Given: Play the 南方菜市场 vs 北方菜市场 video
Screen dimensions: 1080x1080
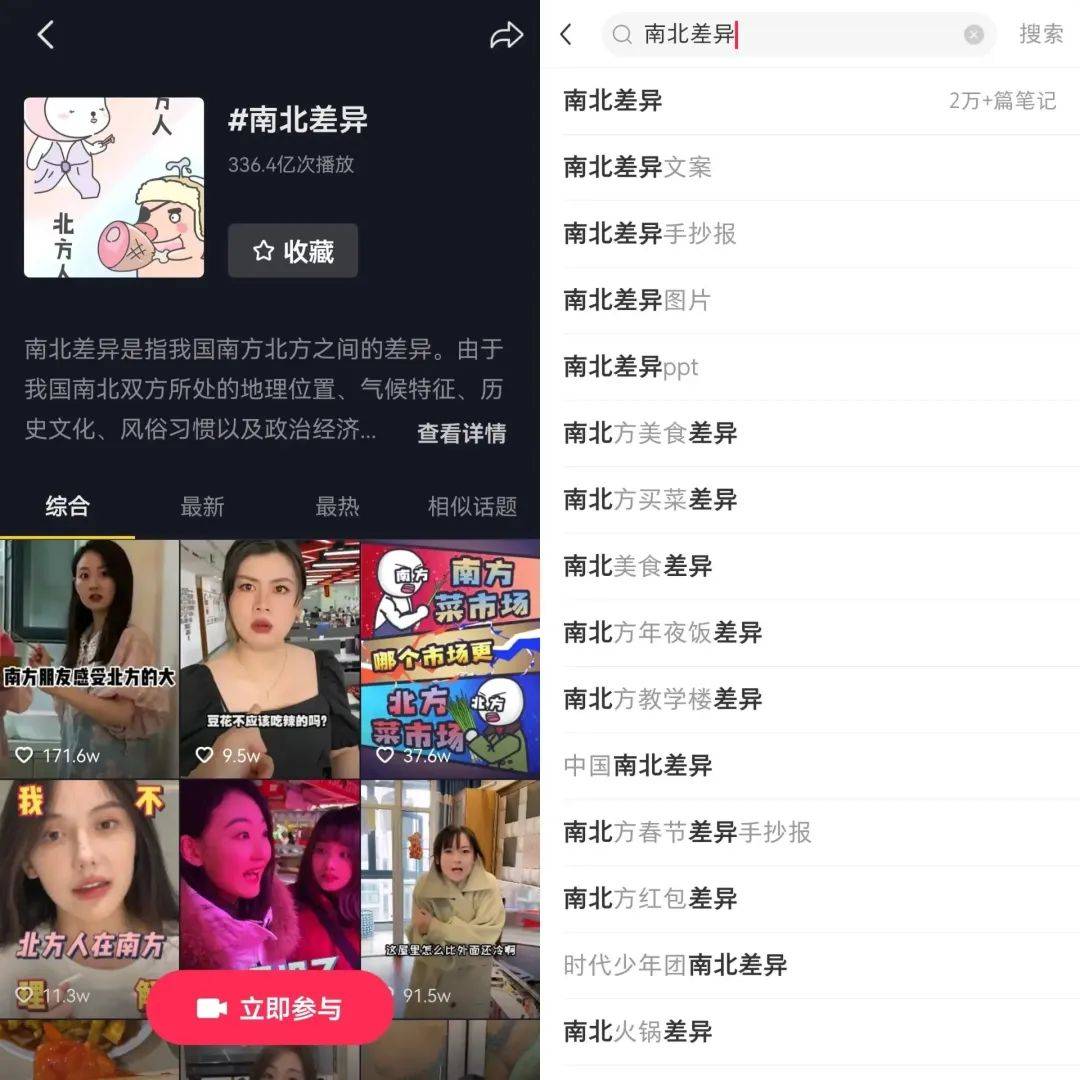Looking at the screenshot, I should click(450, 660).
